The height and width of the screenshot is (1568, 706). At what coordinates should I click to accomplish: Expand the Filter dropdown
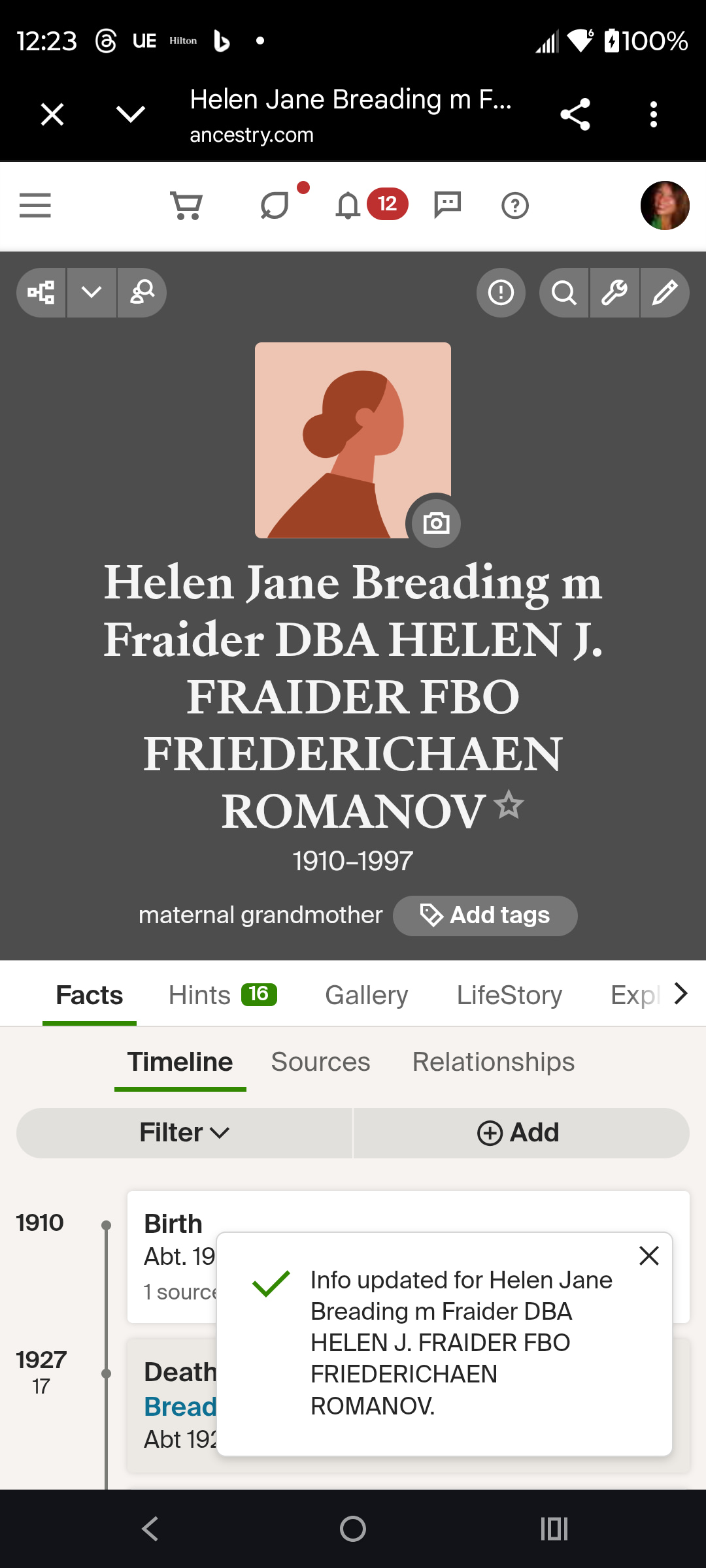click(x=184, y=1133)
